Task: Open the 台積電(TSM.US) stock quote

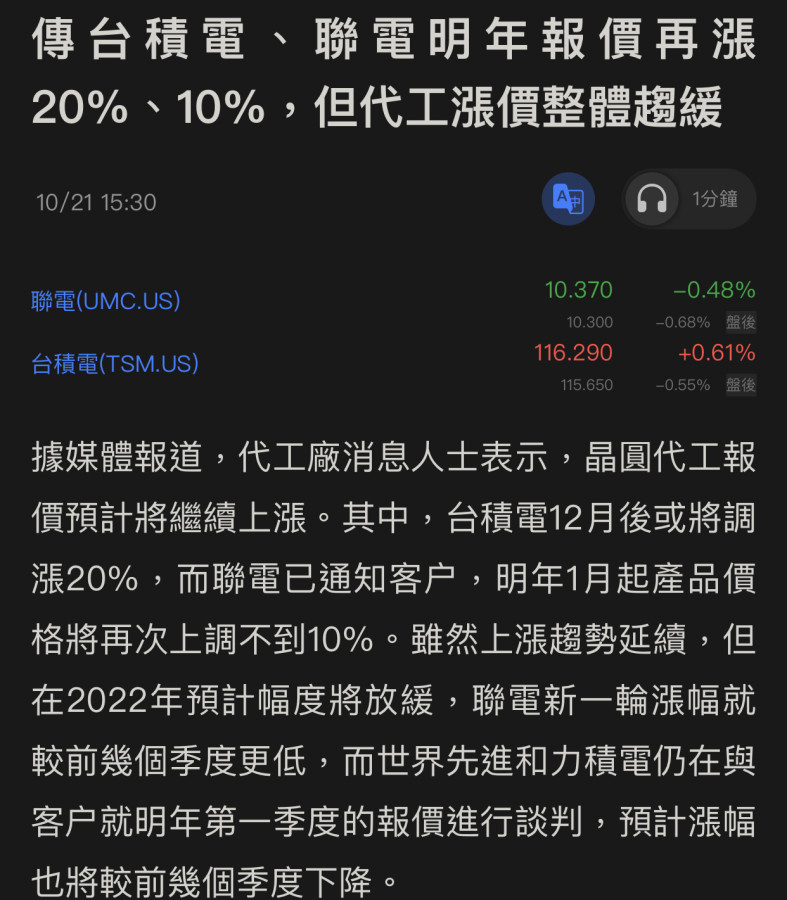Action: click(115, 364)
